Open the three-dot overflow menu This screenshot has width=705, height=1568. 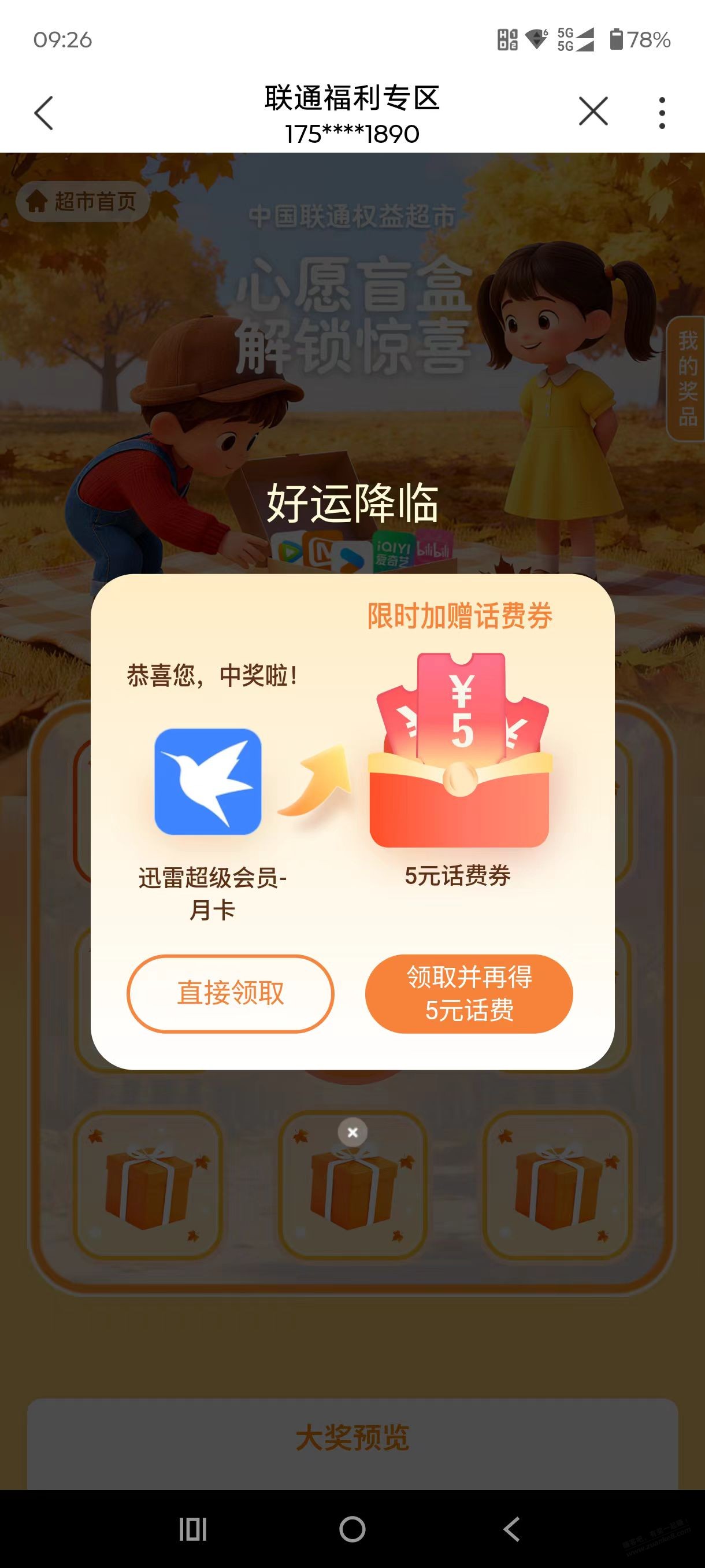pos(662,113)
